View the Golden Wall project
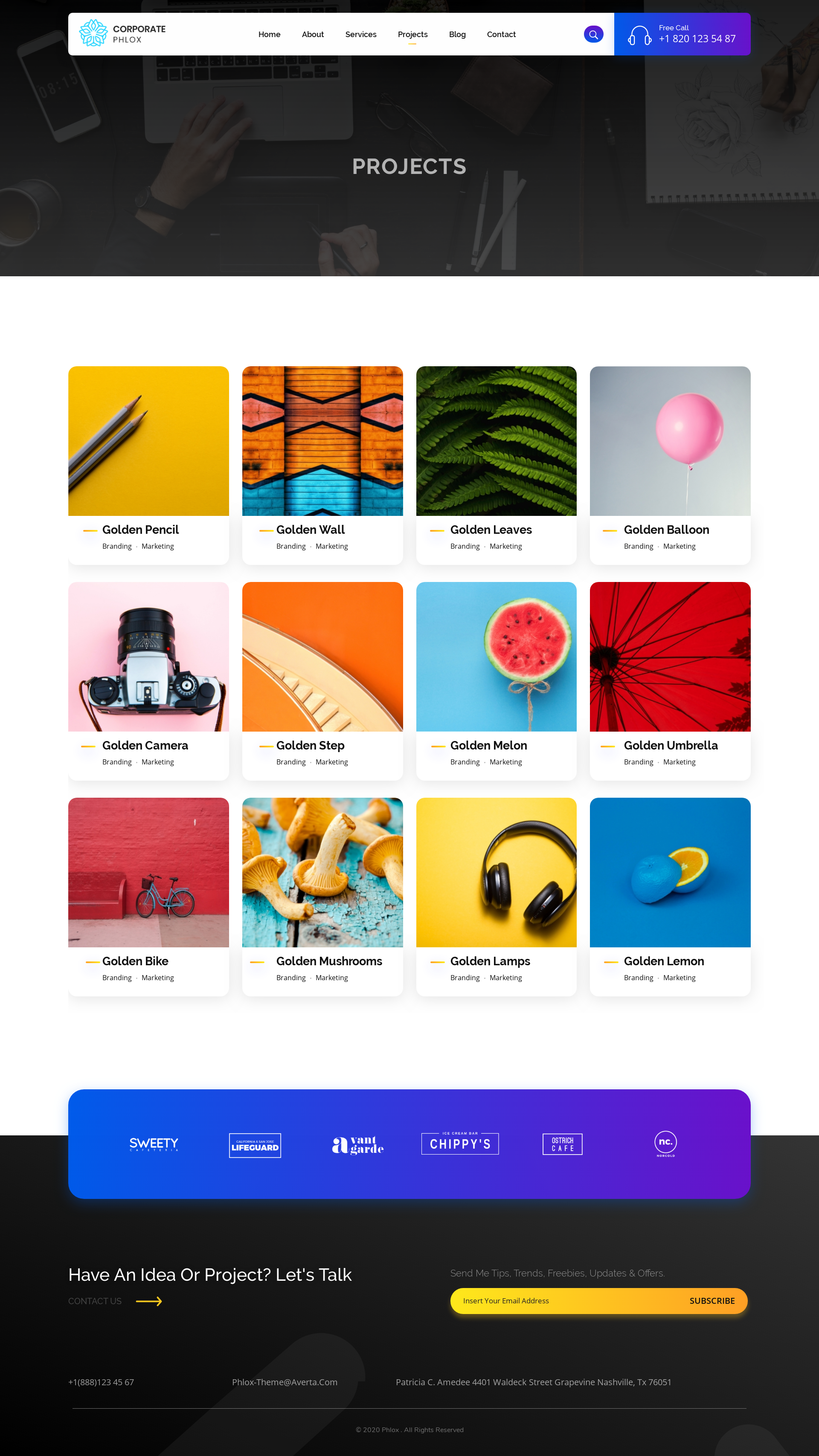Viewport: 819px width, 1456px height. coord(310,530)
